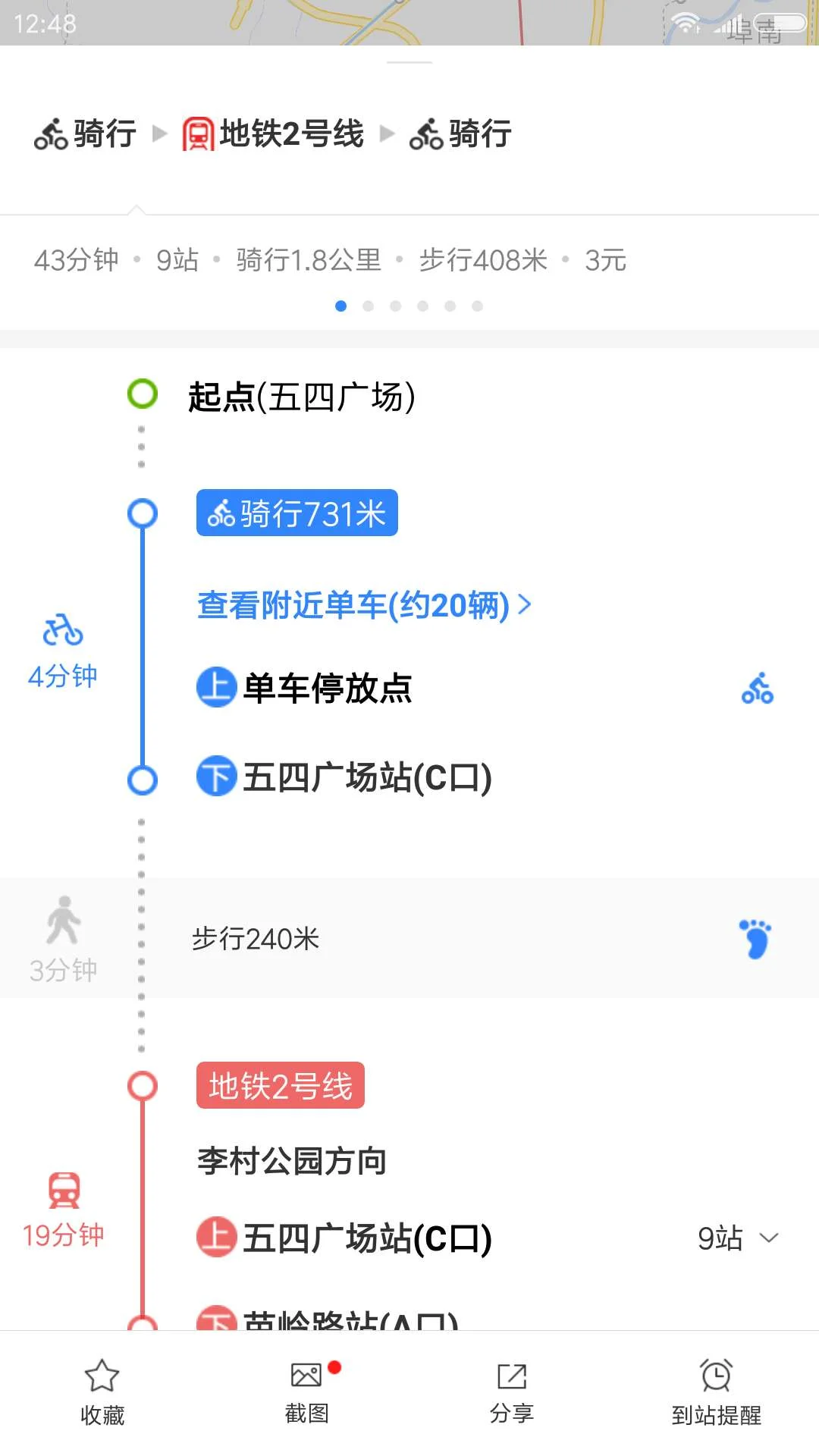The width and height of the screenshot is (819, 1456).
Task: Tap the blue bicycle icon next to 单车停放点
Action: [x=757, y=689]
